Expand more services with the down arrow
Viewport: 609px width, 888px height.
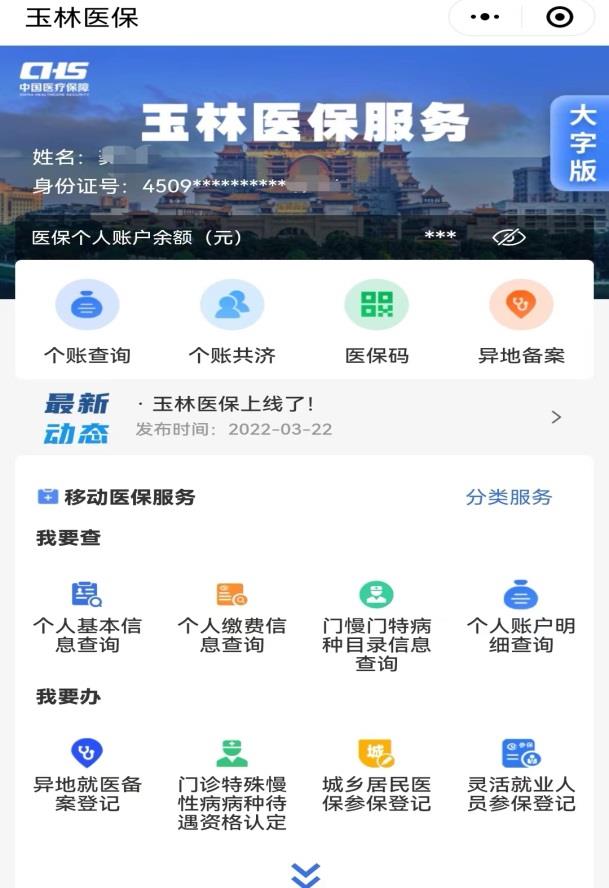(305, 873)
